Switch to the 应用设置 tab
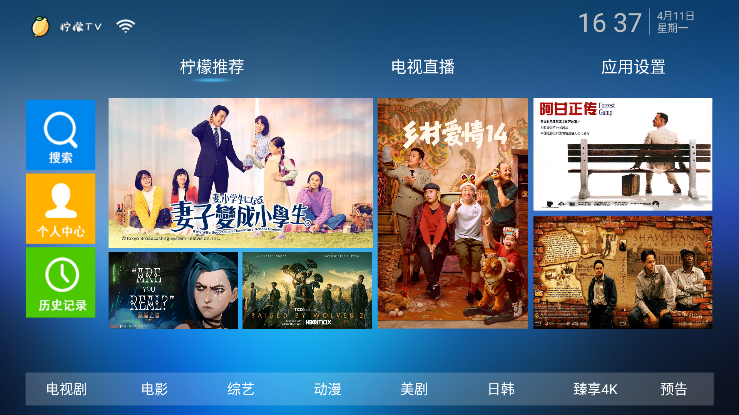This screenshot has height=415, width=739. (x=633, y=67)
